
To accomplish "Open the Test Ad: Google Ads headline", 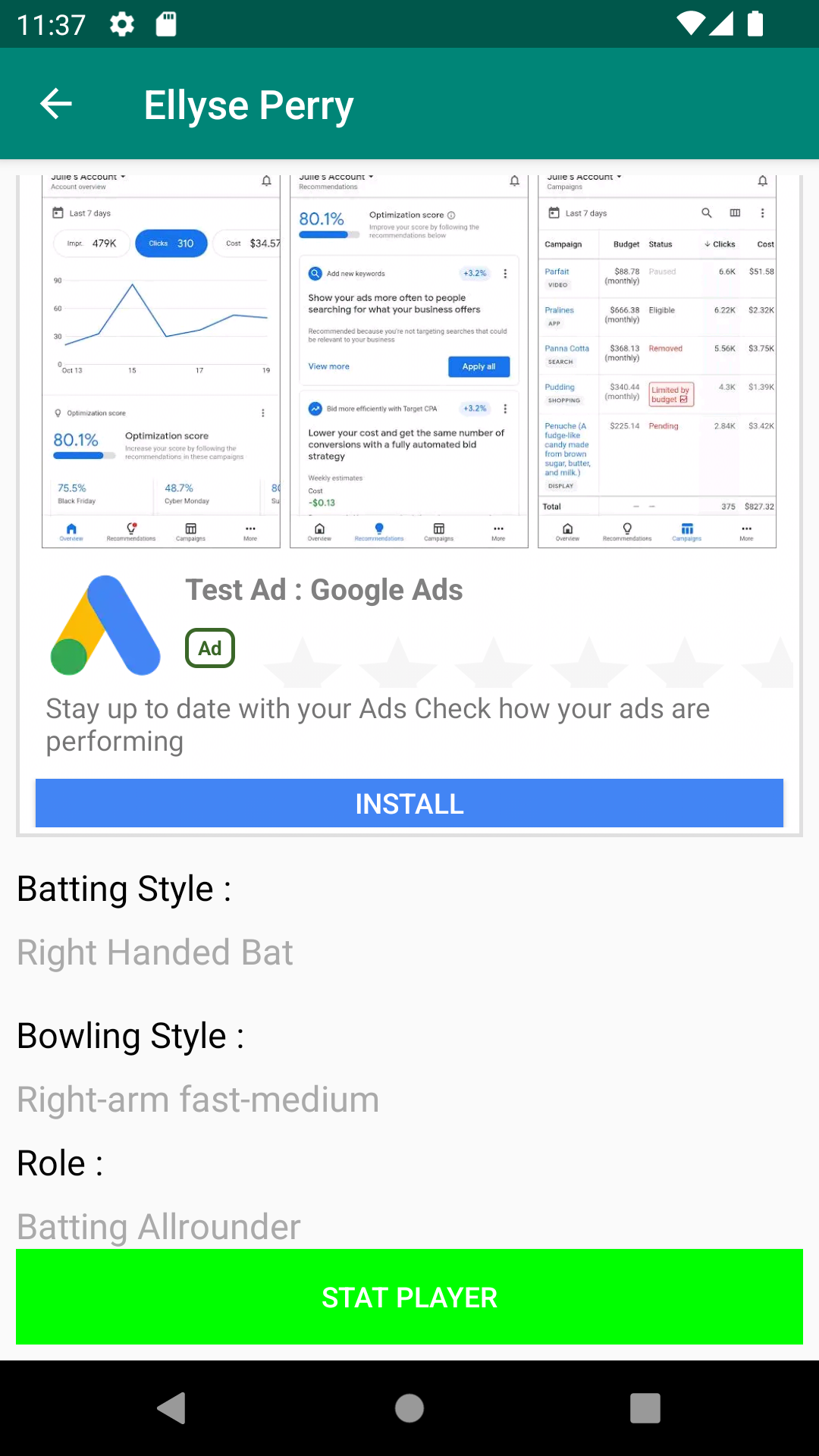I will 324,590.
